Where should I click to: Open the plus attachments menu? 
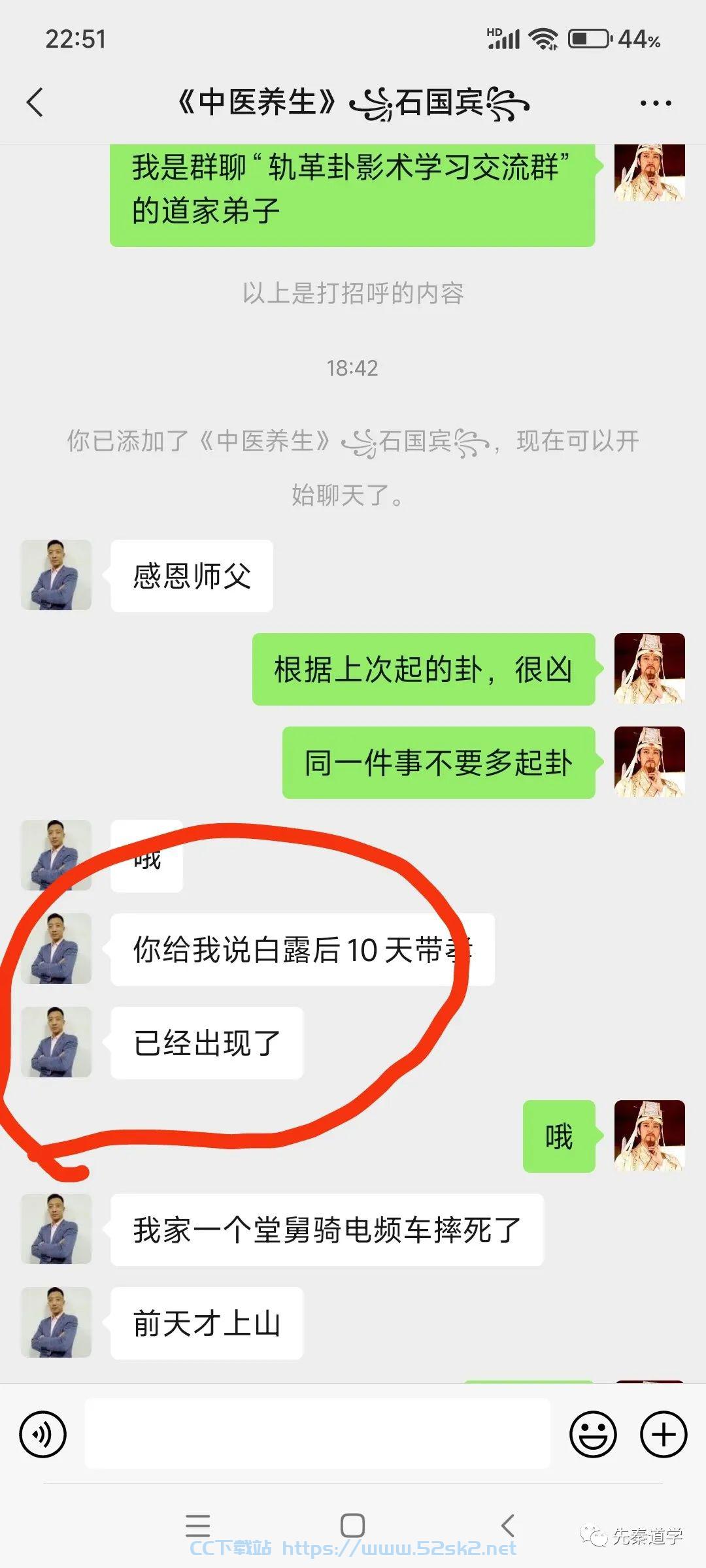click(663, 1435)
